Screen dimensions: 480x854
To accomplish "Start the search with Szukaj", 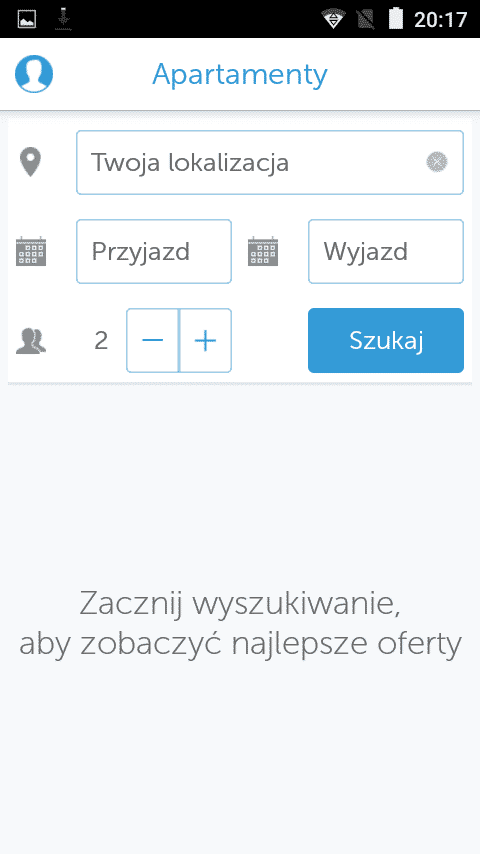I will (386, 340).
